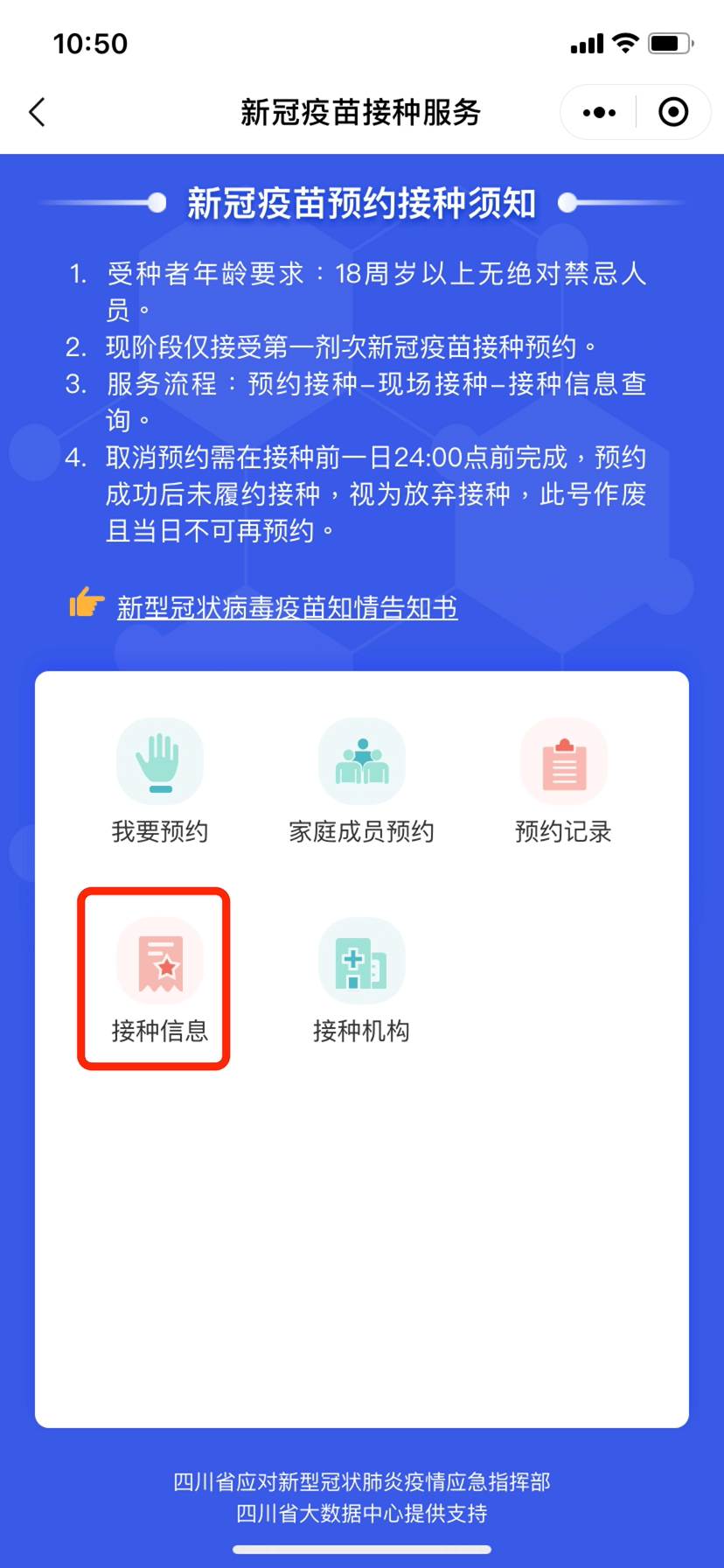Click the hand icon above 我要预约
The image size is (724, 1568).
(160, 759)
